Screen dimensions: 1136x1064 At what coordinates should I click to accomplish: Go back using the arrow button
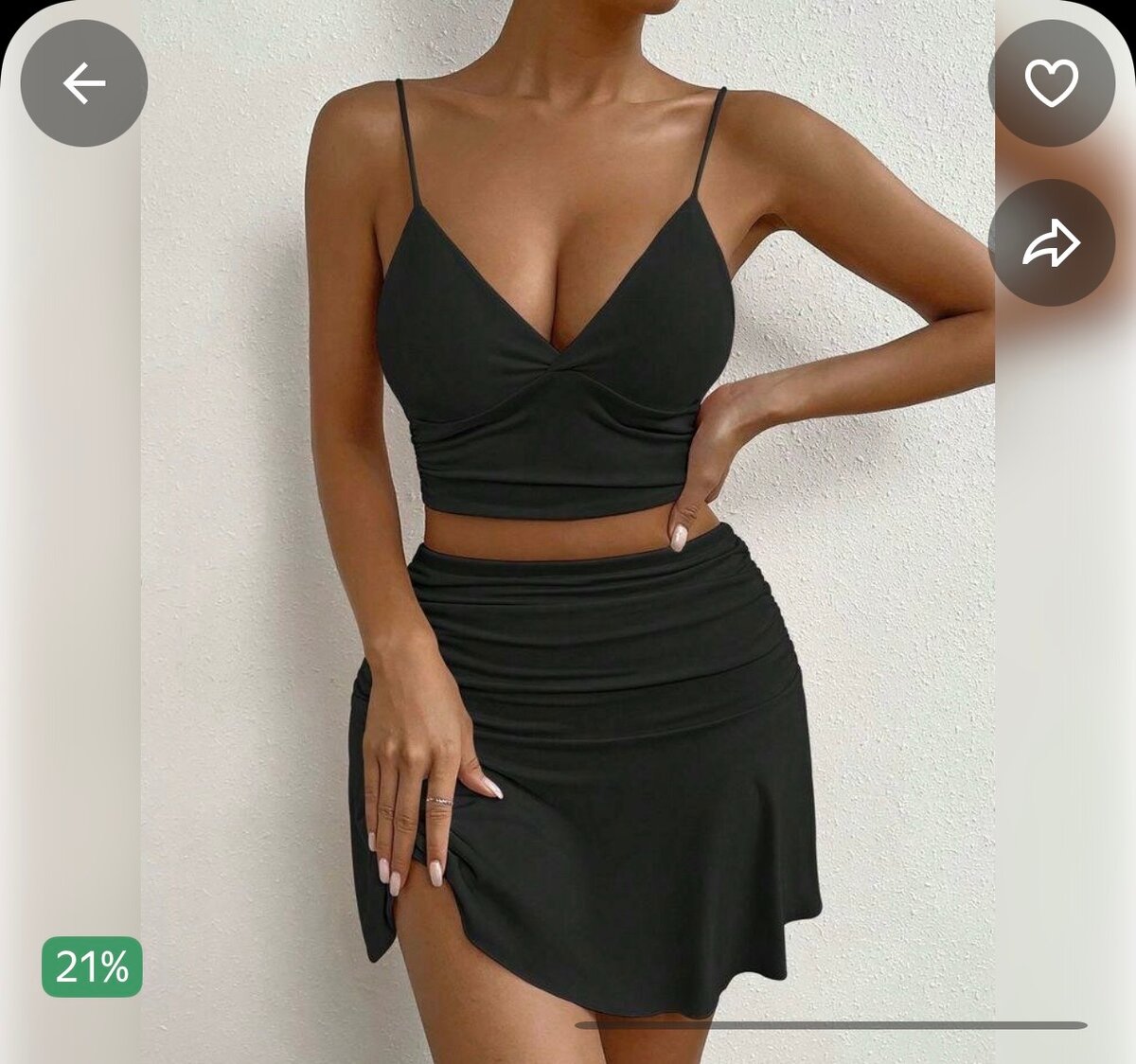(84, 83)
